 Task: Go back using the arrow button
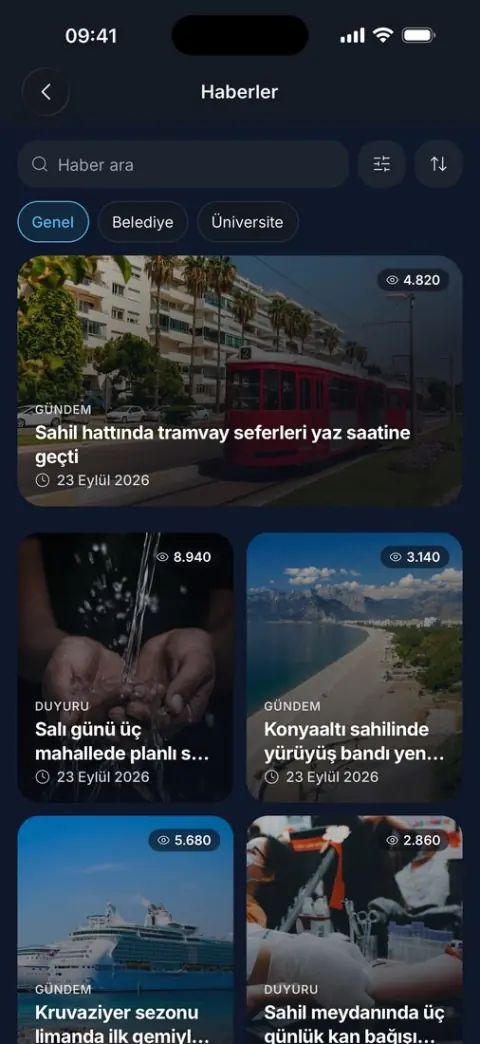coord(45,92)
